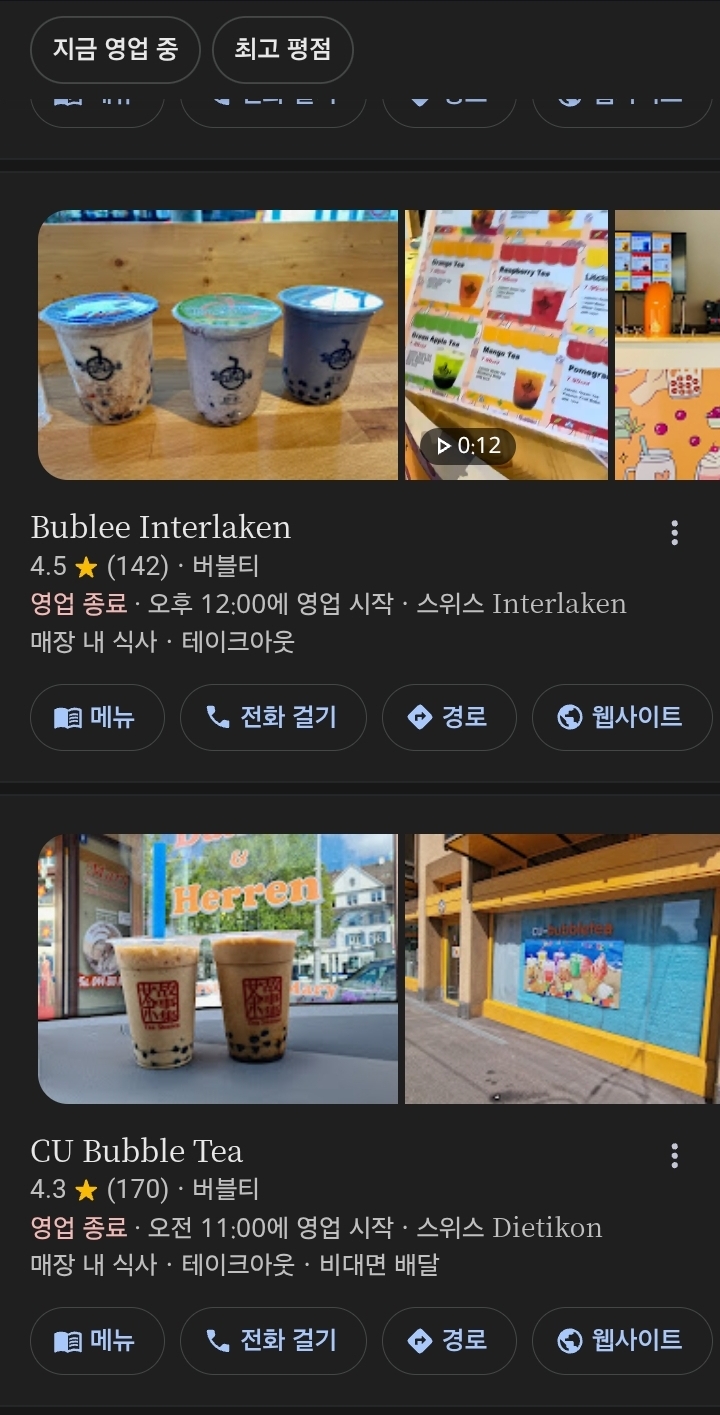Visit the 웹사이트 of Bublee Interlaken
Screen dimensions: 720x1415
[621, 717]
